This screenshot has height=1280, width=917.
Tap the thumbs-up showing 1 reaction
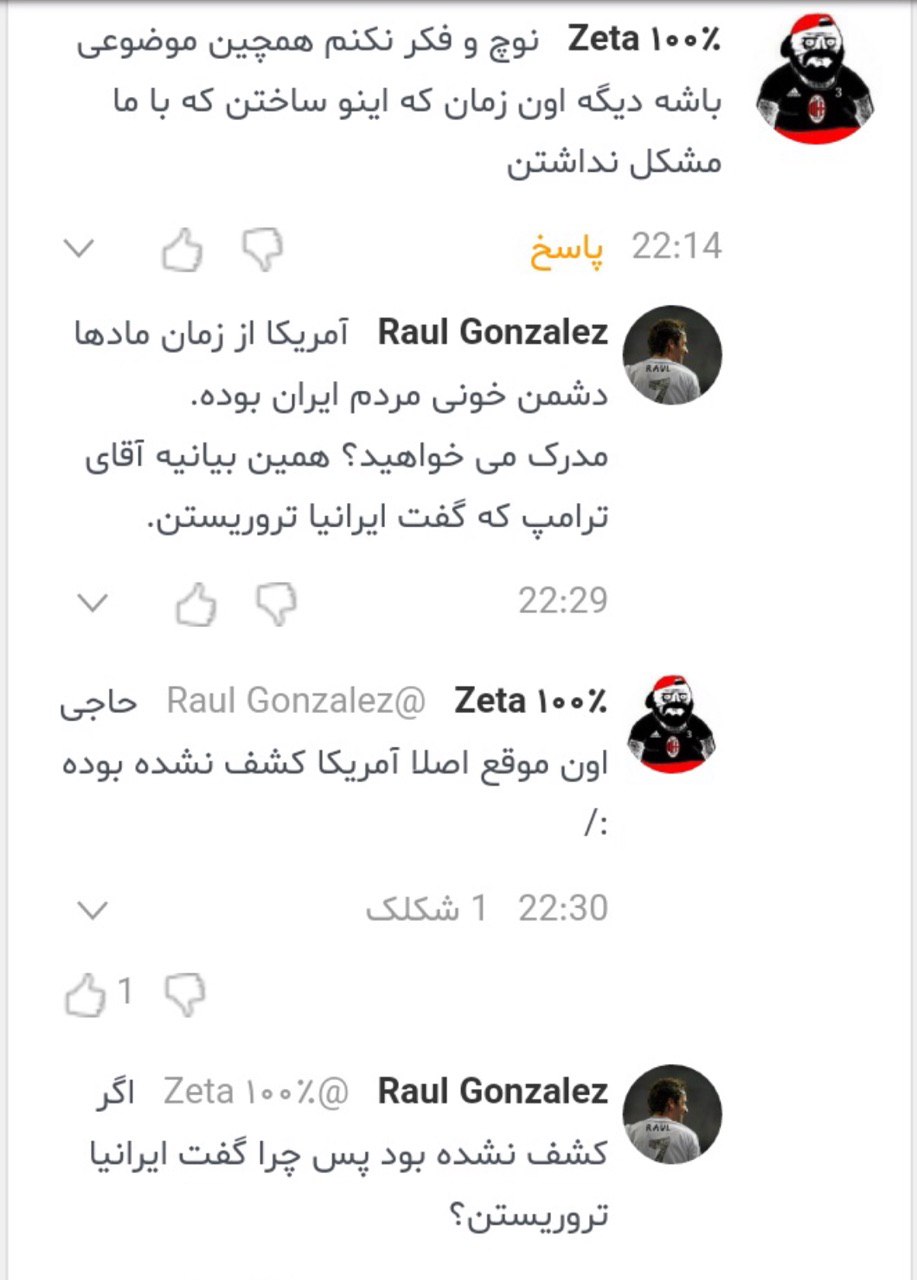(x=87, y=993)
